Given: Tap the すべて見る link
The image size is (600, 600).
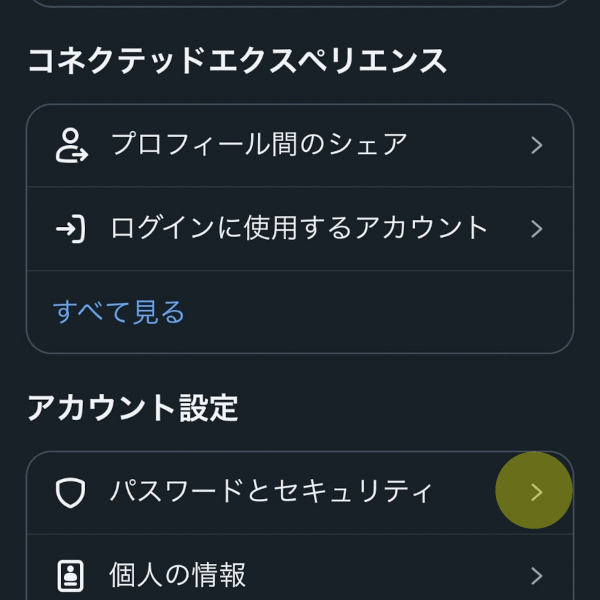Looking at the screenshot, I should point(119,312).
